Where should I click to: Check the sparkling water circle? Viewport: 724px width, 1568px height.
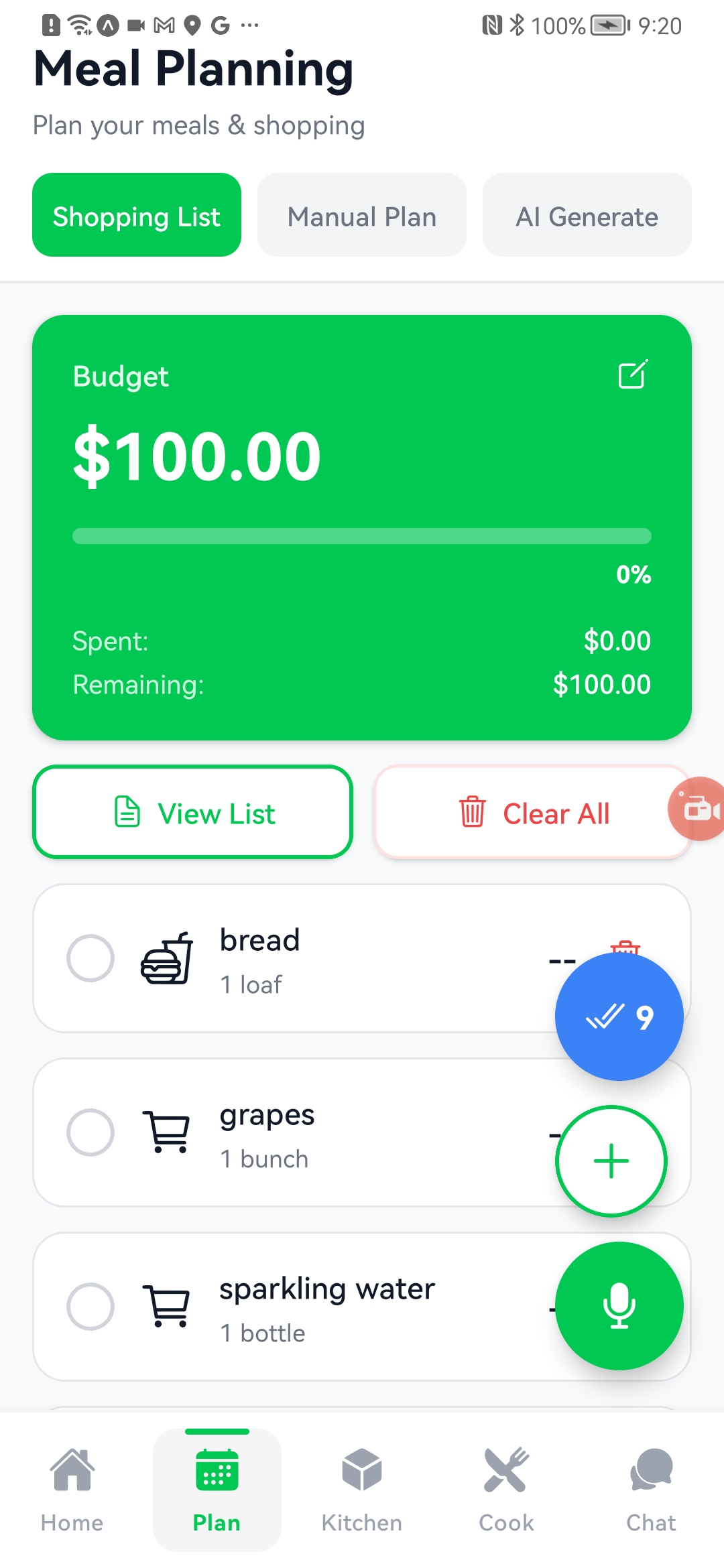pos(91,1307)
